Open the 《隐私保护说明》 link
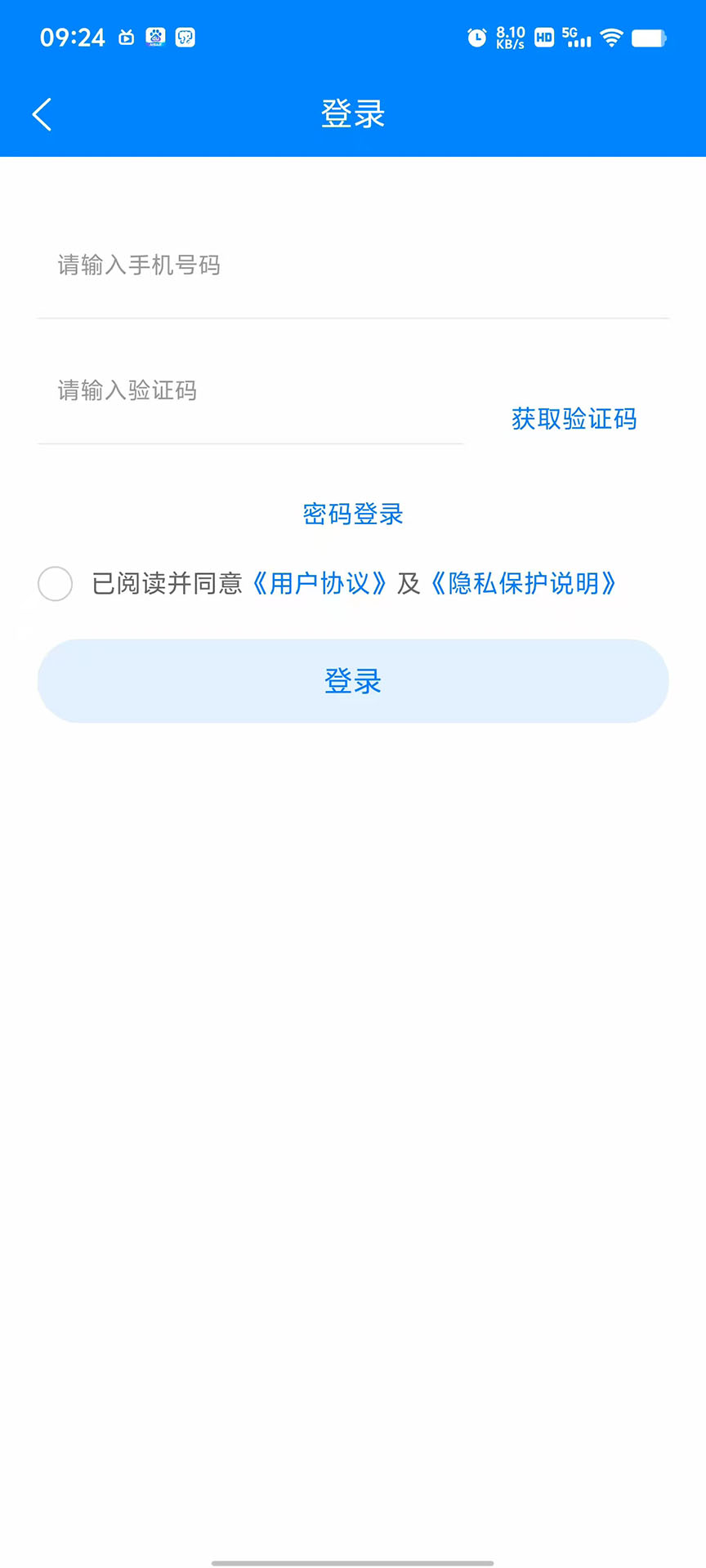This screenshot has width=706, height=1568. tap(524, 584)
